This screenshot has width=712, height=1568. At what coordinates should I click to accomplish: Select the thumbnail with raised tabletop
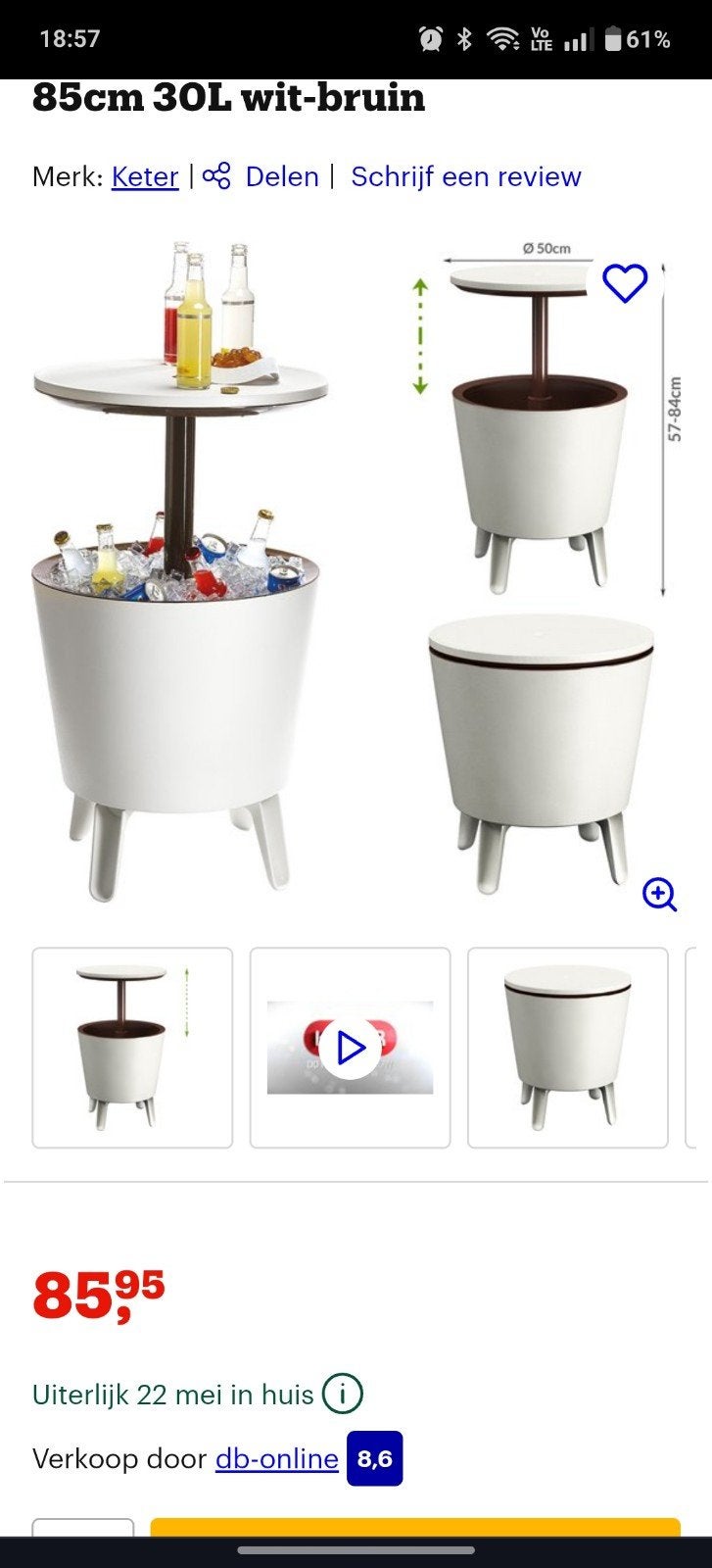point(132,1048)
